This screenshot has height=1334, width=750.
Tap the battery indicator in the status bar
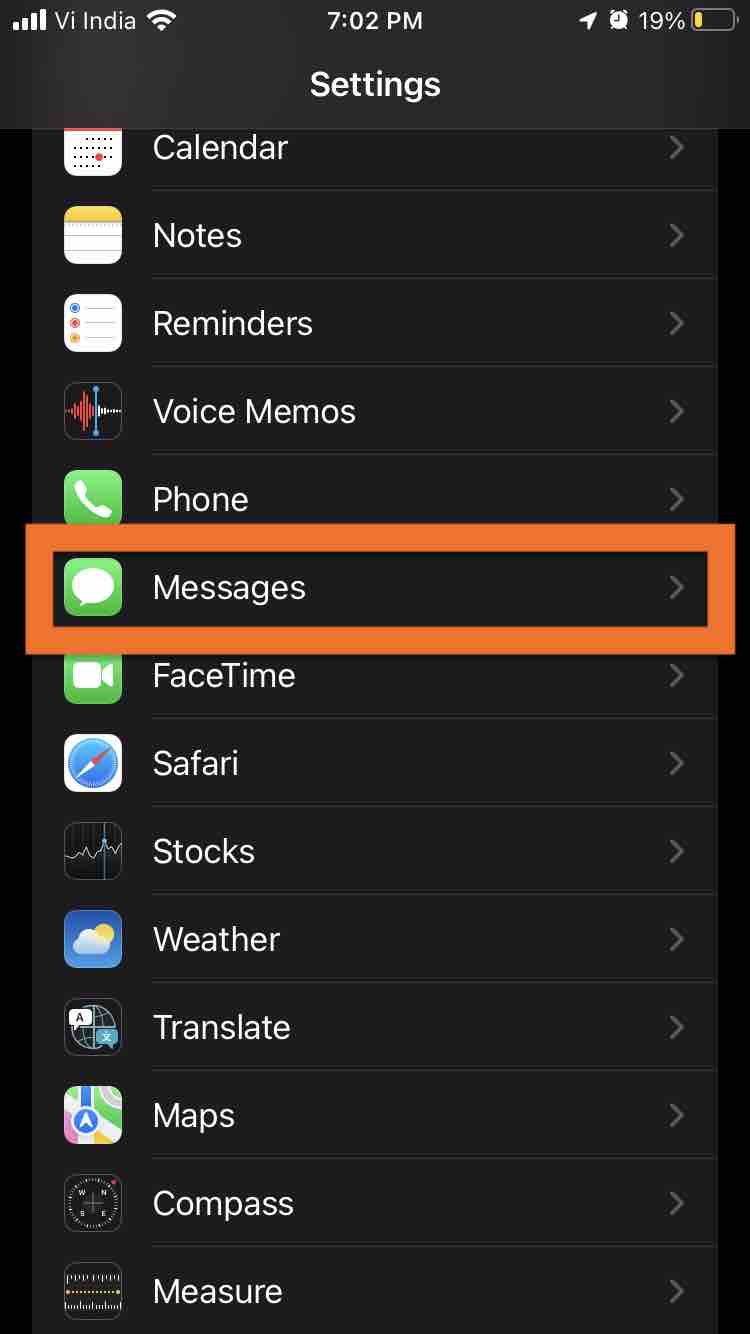(712, 19)
